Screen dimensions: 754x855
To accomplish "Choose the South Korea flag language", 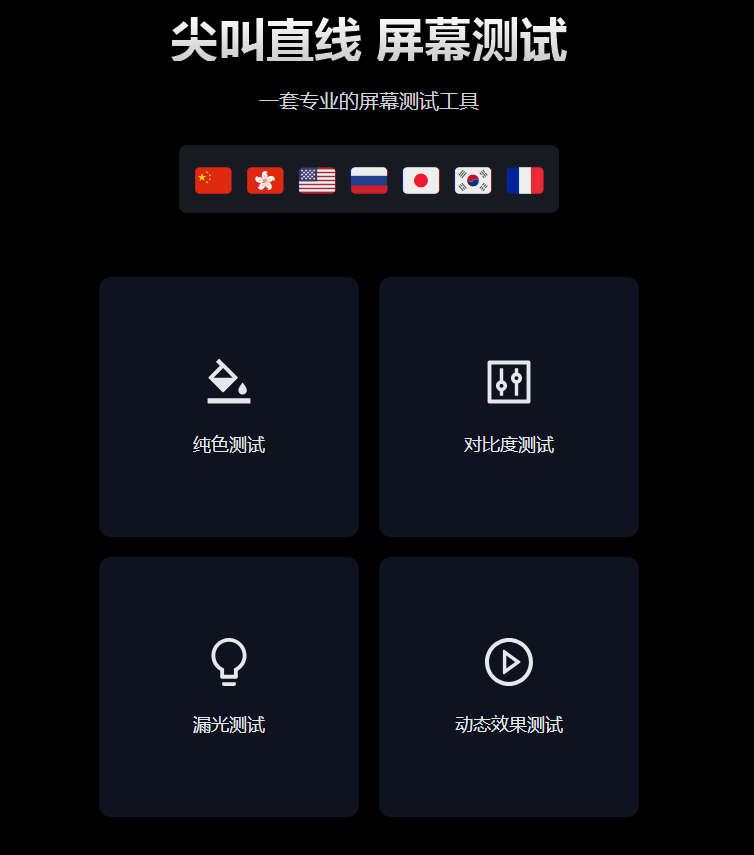I will click(473, 180).
